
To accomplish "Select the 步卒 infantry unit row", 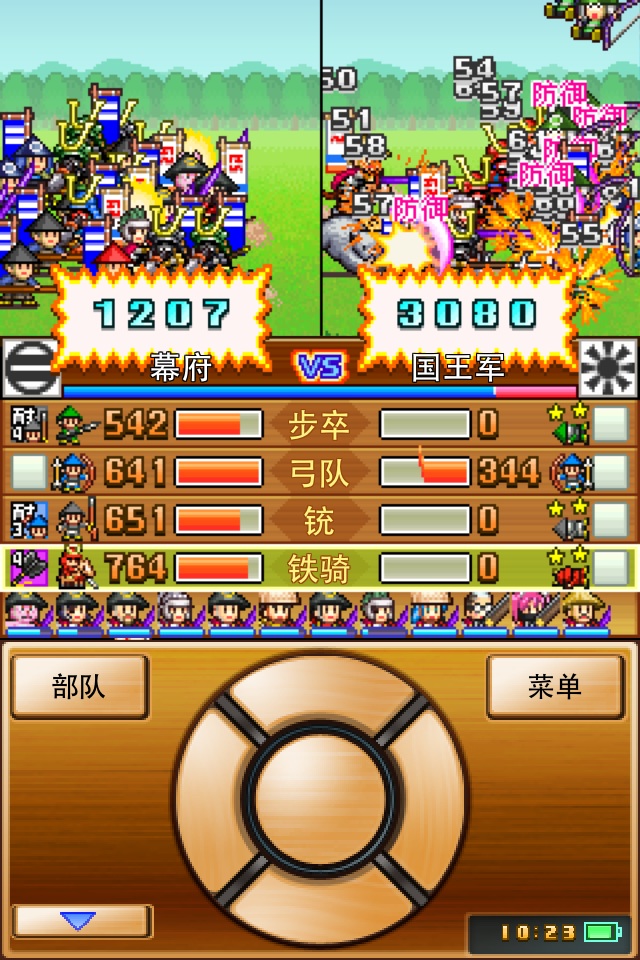I will pos(319,424).
